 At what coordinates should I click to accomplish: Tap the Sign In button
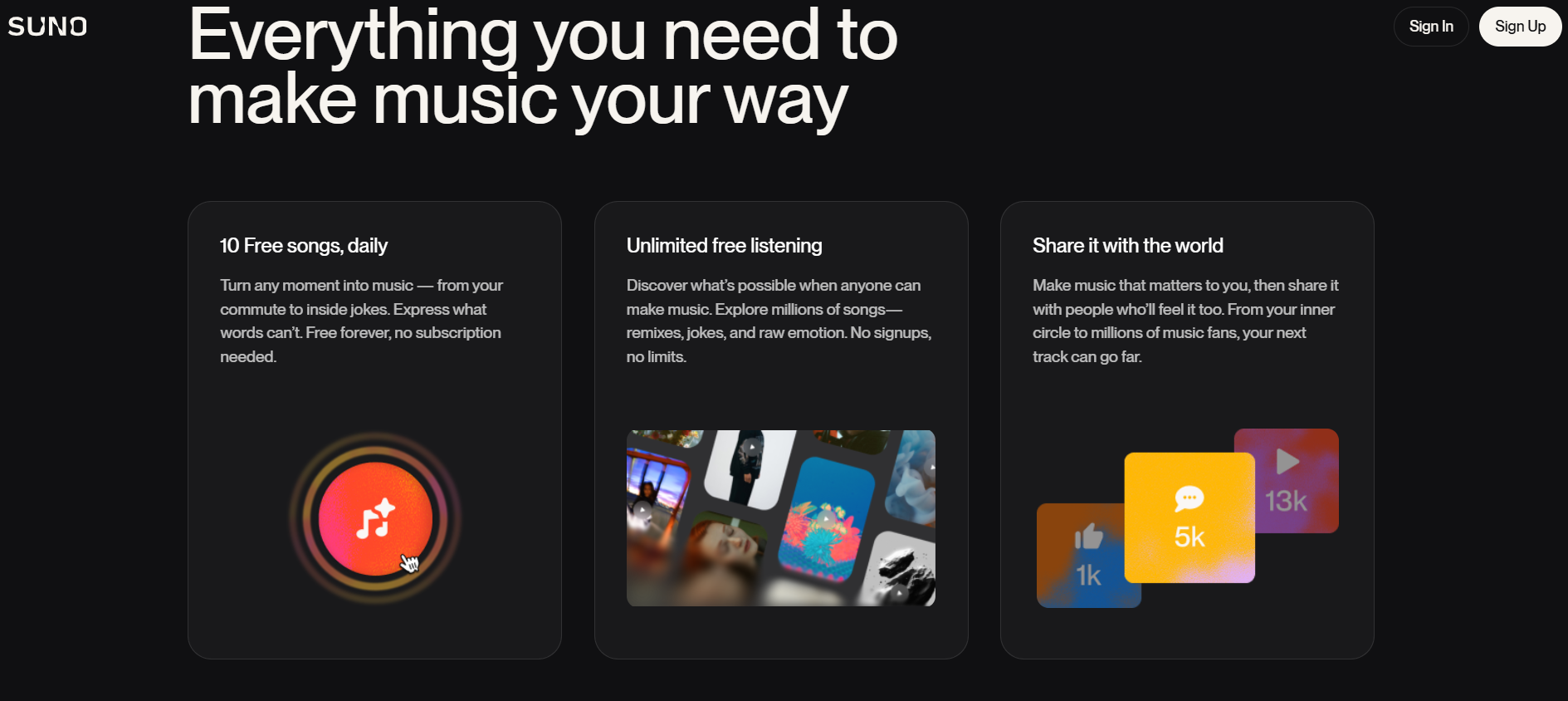(1430, 27)
